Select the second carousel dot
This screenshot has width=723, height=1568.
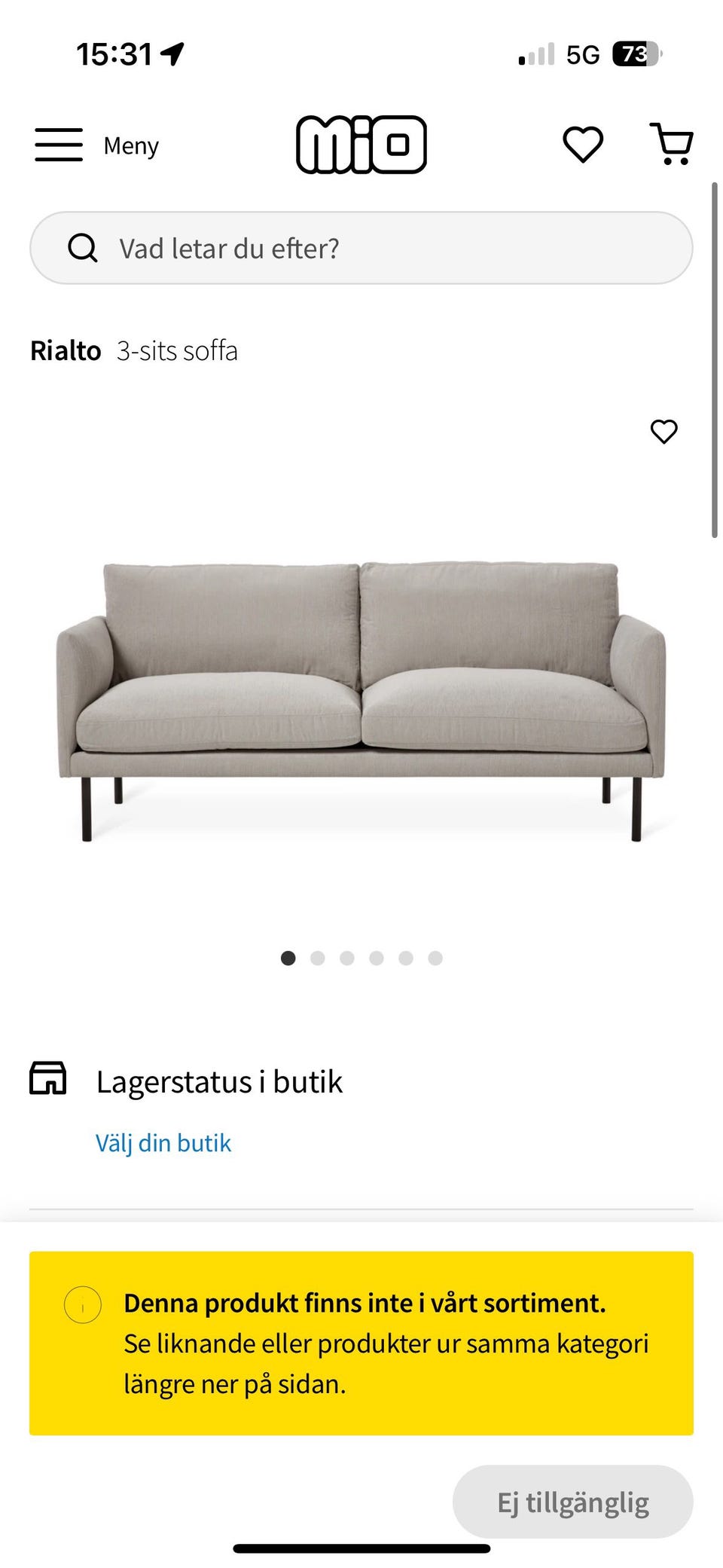[x=317, y=957]
